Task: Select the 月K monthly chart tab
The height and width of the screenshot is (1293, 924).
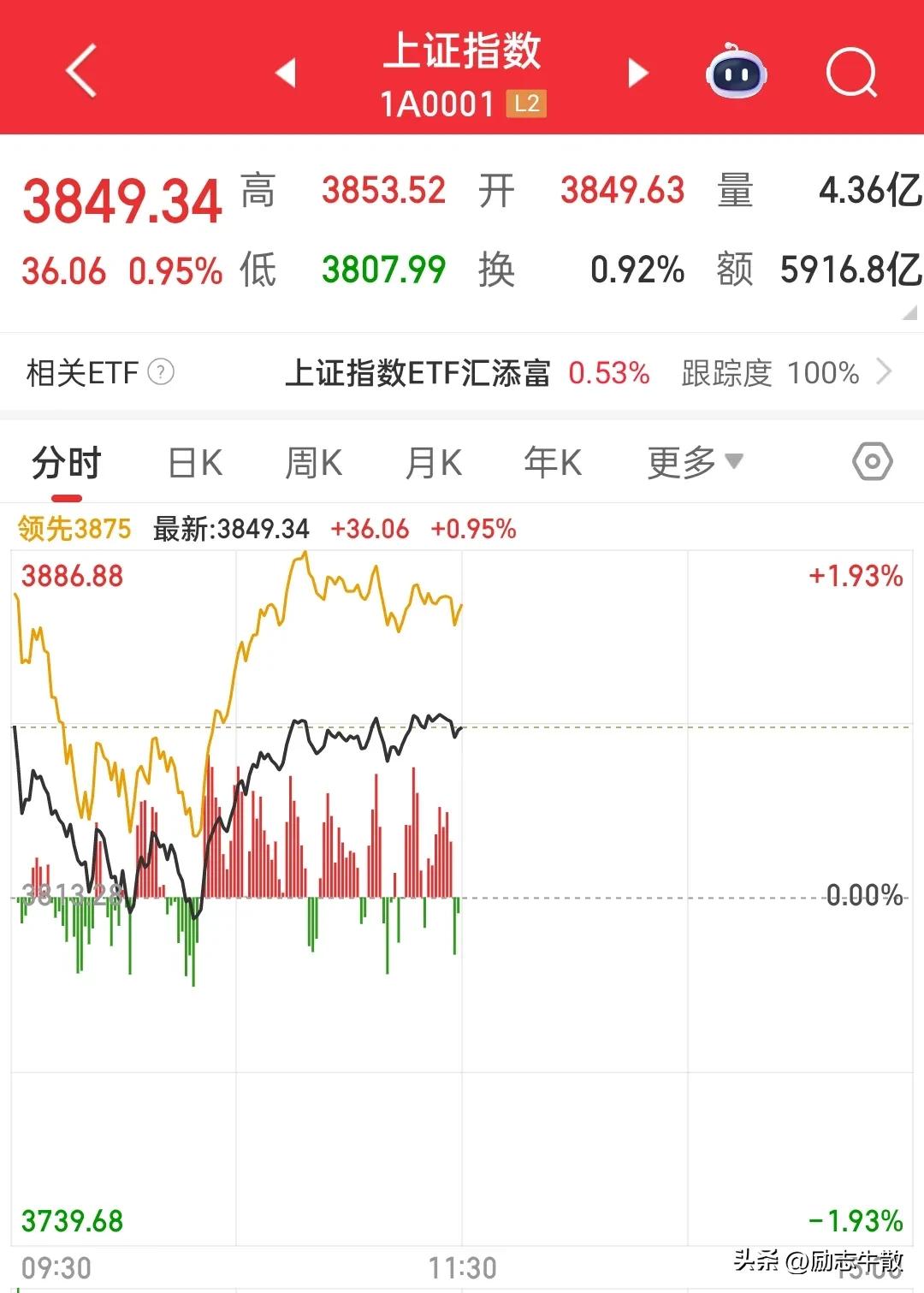Action: click(x=431, y=460)
